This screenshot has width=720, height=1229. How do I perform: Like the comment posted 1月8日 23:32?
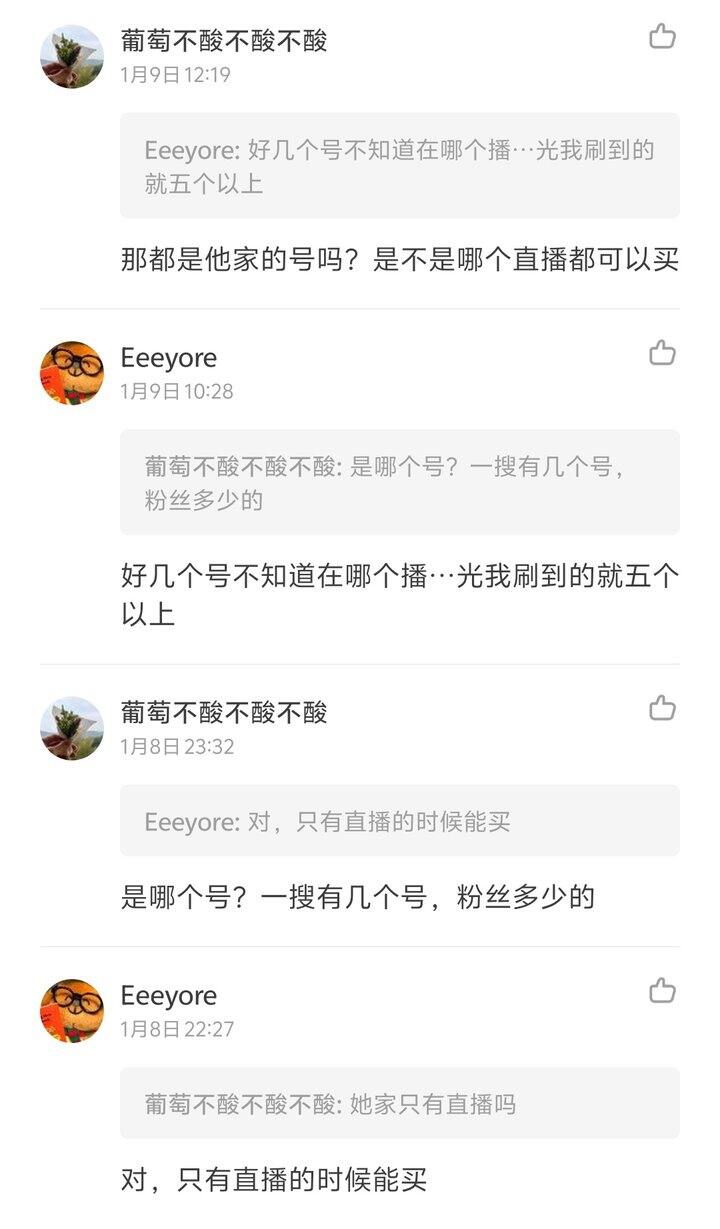pyautogui.click(x=662, y=709)
